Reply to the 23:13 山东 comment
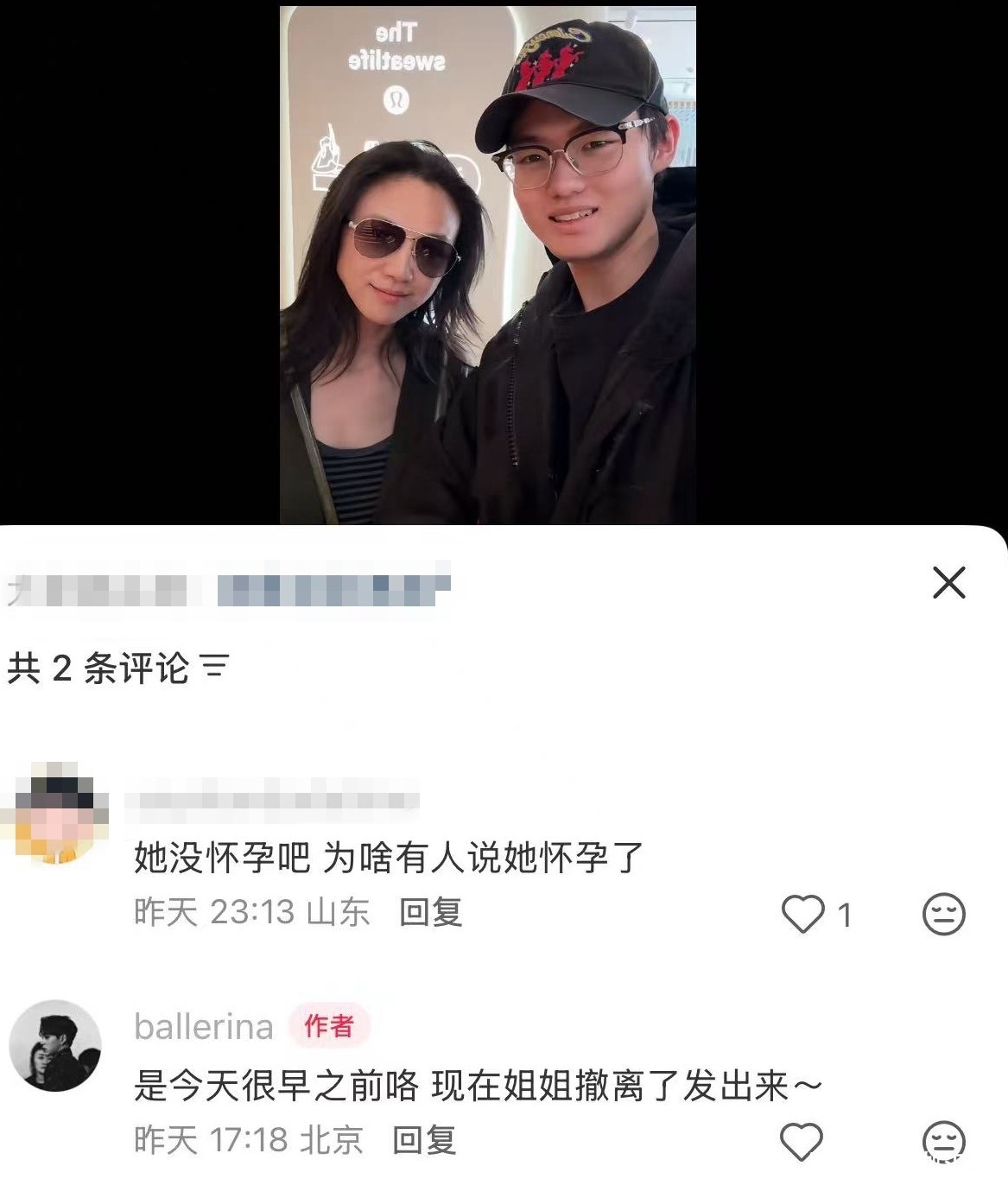The image size is (1008, 1185). coord(430,912)
